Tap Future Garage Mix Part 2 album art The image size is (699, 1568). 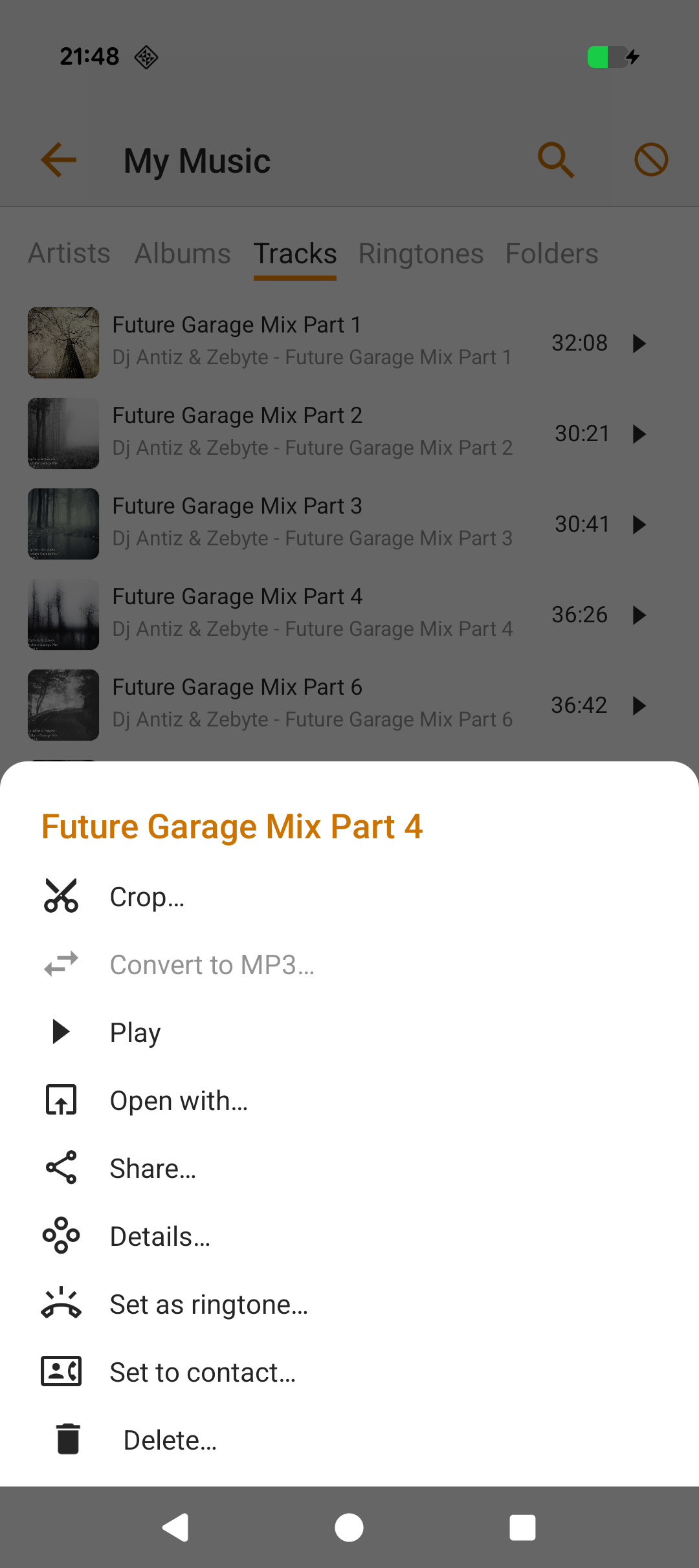coord(63,433)
